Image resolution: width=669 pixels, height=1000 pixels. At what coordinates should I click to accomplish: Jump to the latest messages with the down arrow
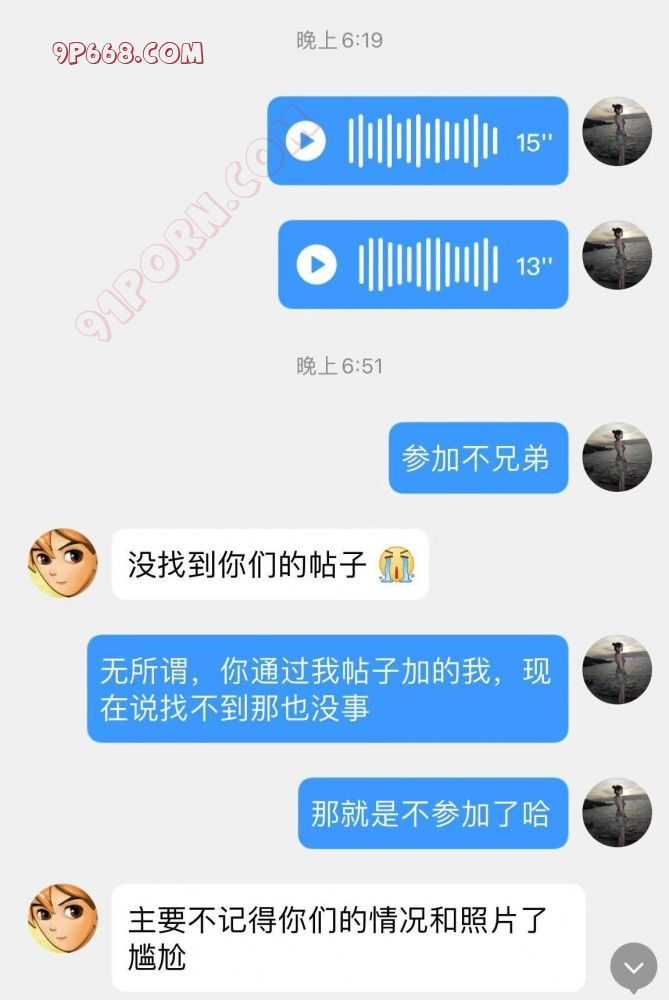click(x=633, y=967)
